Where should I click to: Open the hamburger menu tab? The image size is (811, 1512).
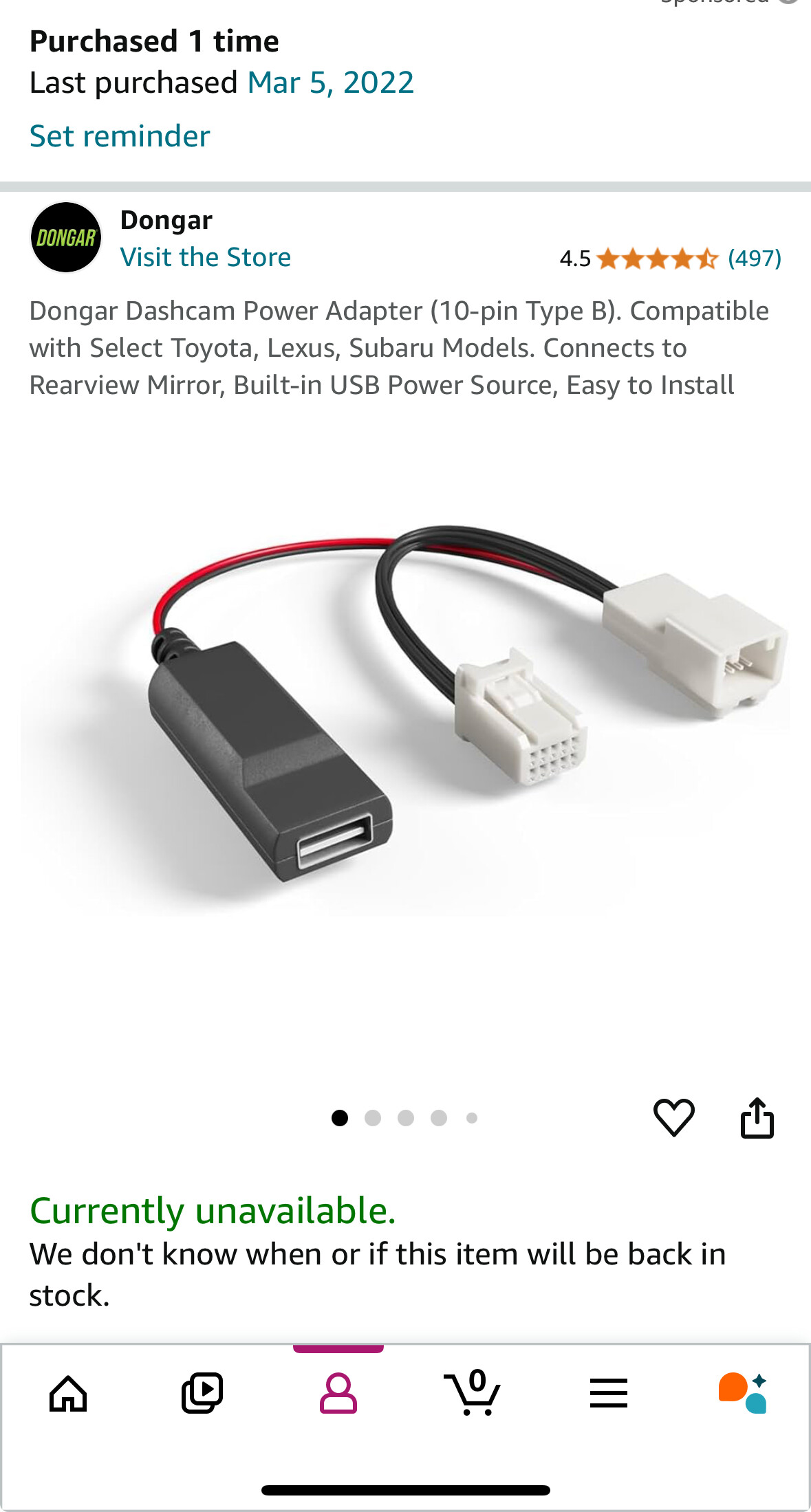click(x=609, y=1394)
